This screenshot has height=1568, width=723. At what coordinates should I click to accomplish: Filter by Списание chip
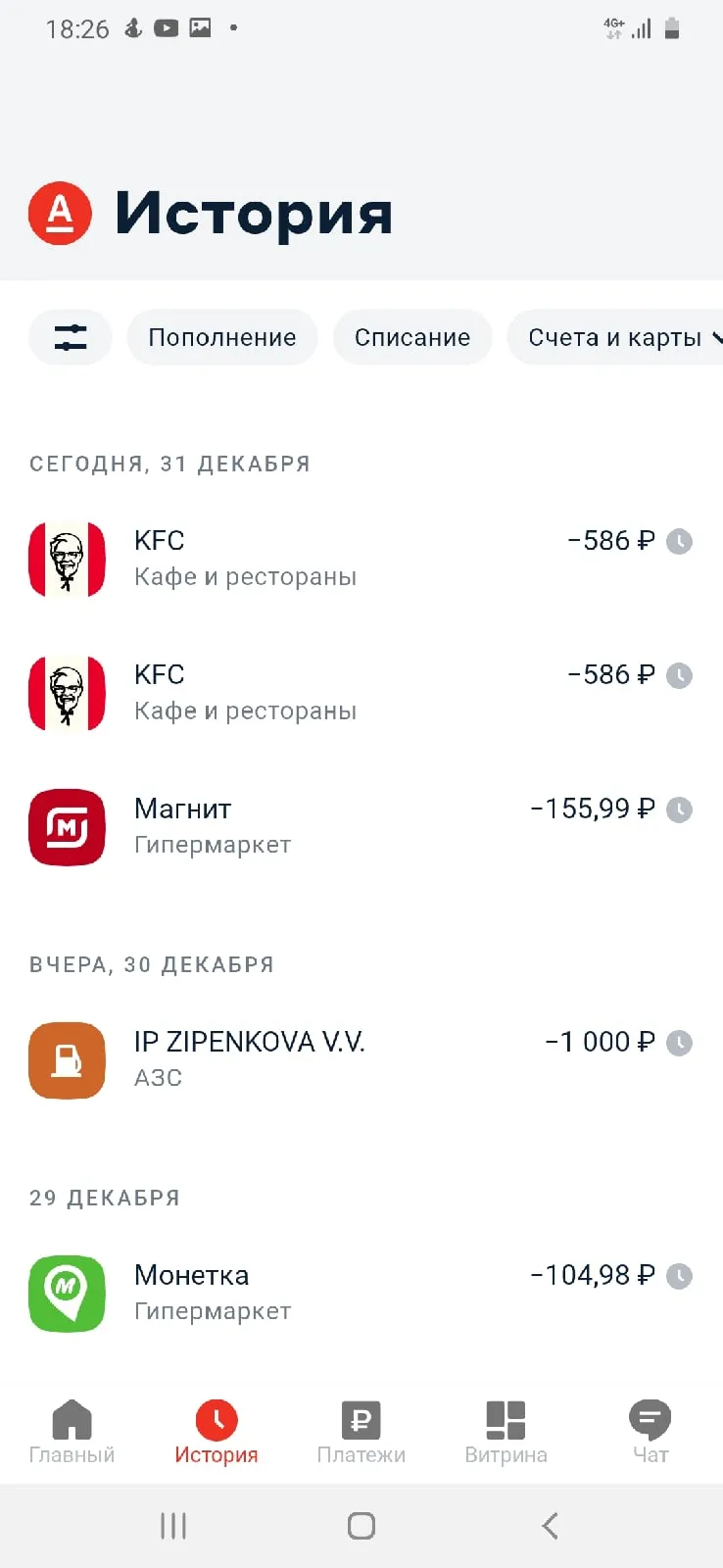(x=412, y=337)
